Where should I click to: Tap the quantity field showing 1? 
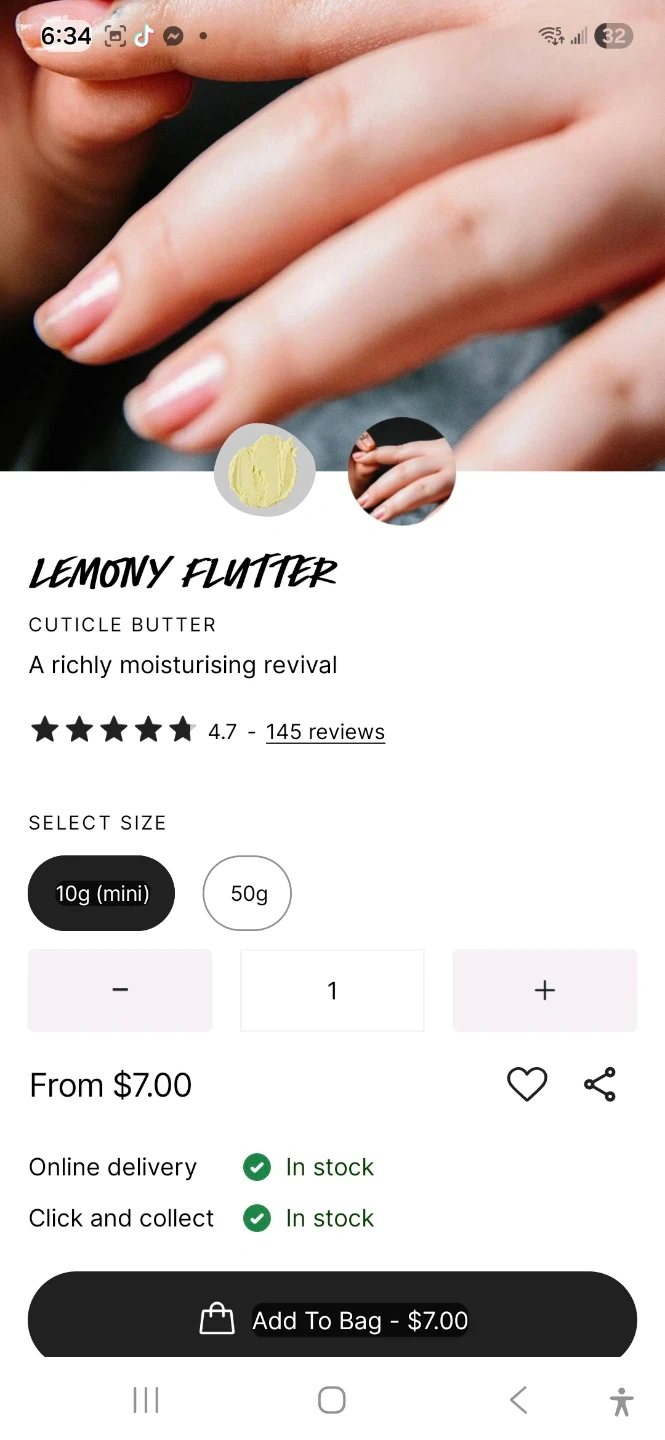(x=332, y=990)
